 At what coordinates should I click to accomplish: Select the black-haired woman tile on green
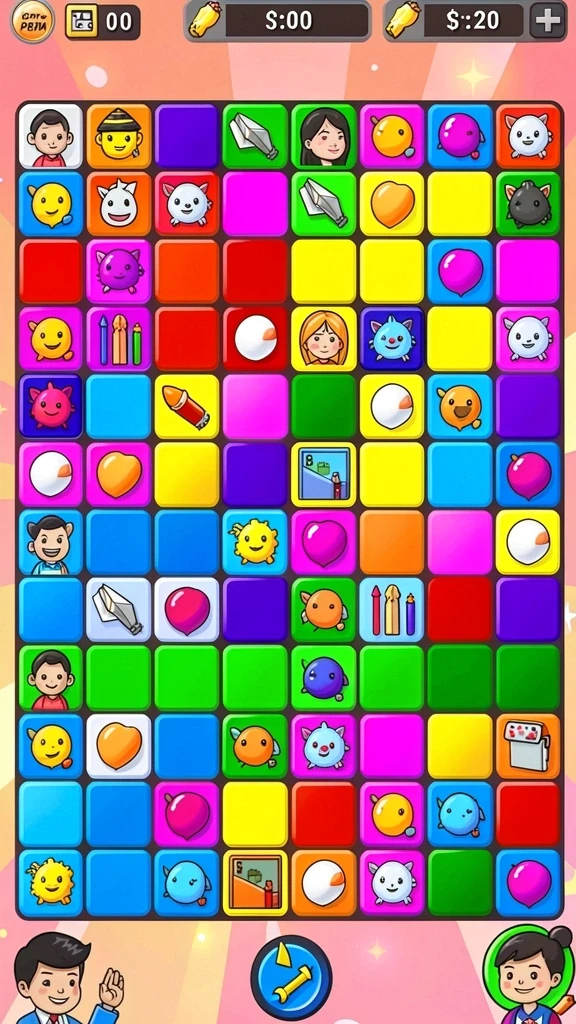tap(324, 136)
